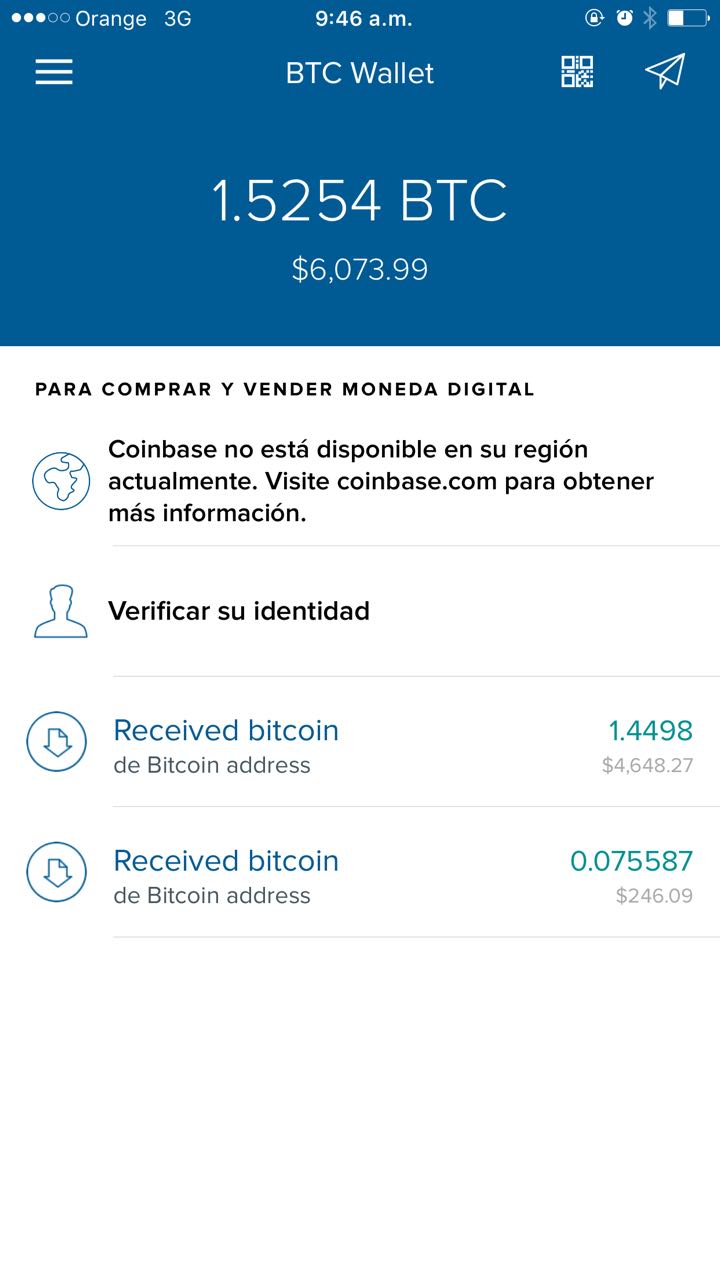View the 1.4498 received bitcoin transaction
720x1280 pixels.
click(360, 745)
